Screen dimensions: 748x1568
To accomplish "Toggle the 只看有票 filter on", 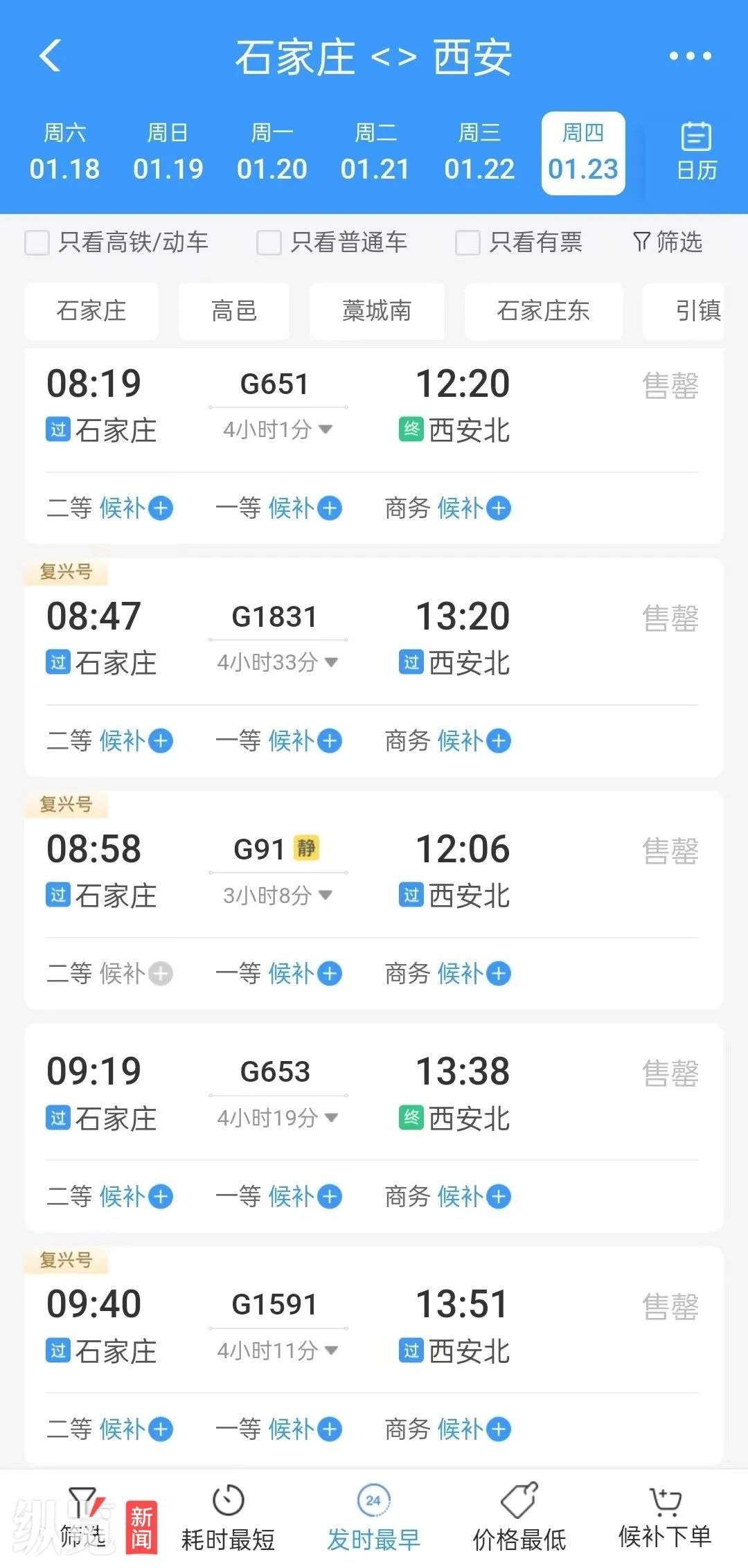I will [466, 244].
